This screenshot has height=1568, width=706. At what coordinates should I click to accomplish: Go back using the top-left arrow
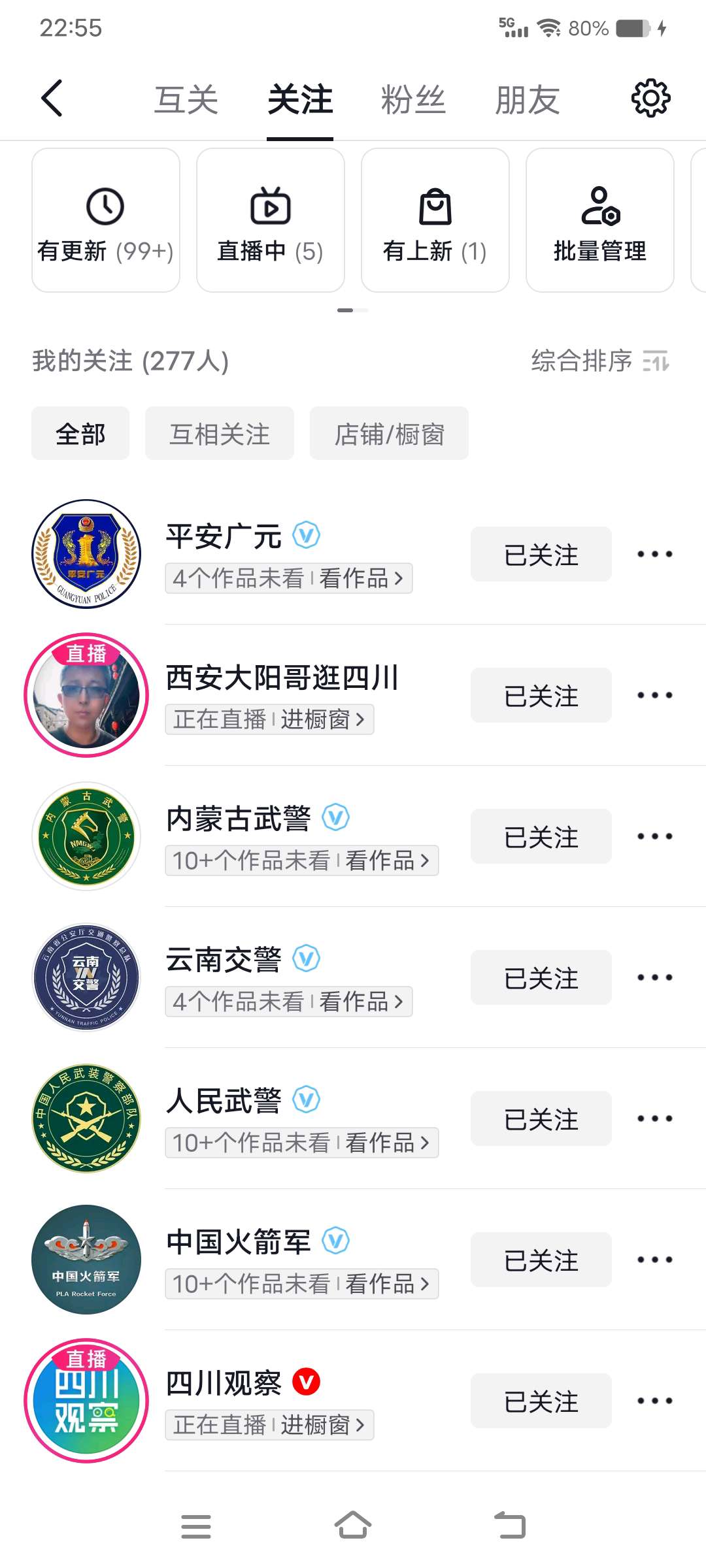pyautogui.click(x=52, y=99)
